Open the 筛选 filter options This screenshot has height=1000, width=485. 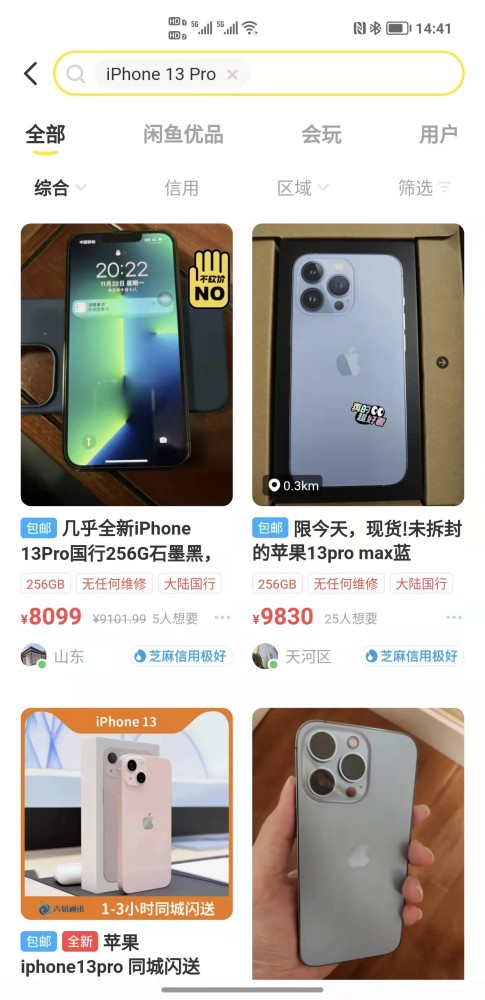click(424, 188)
